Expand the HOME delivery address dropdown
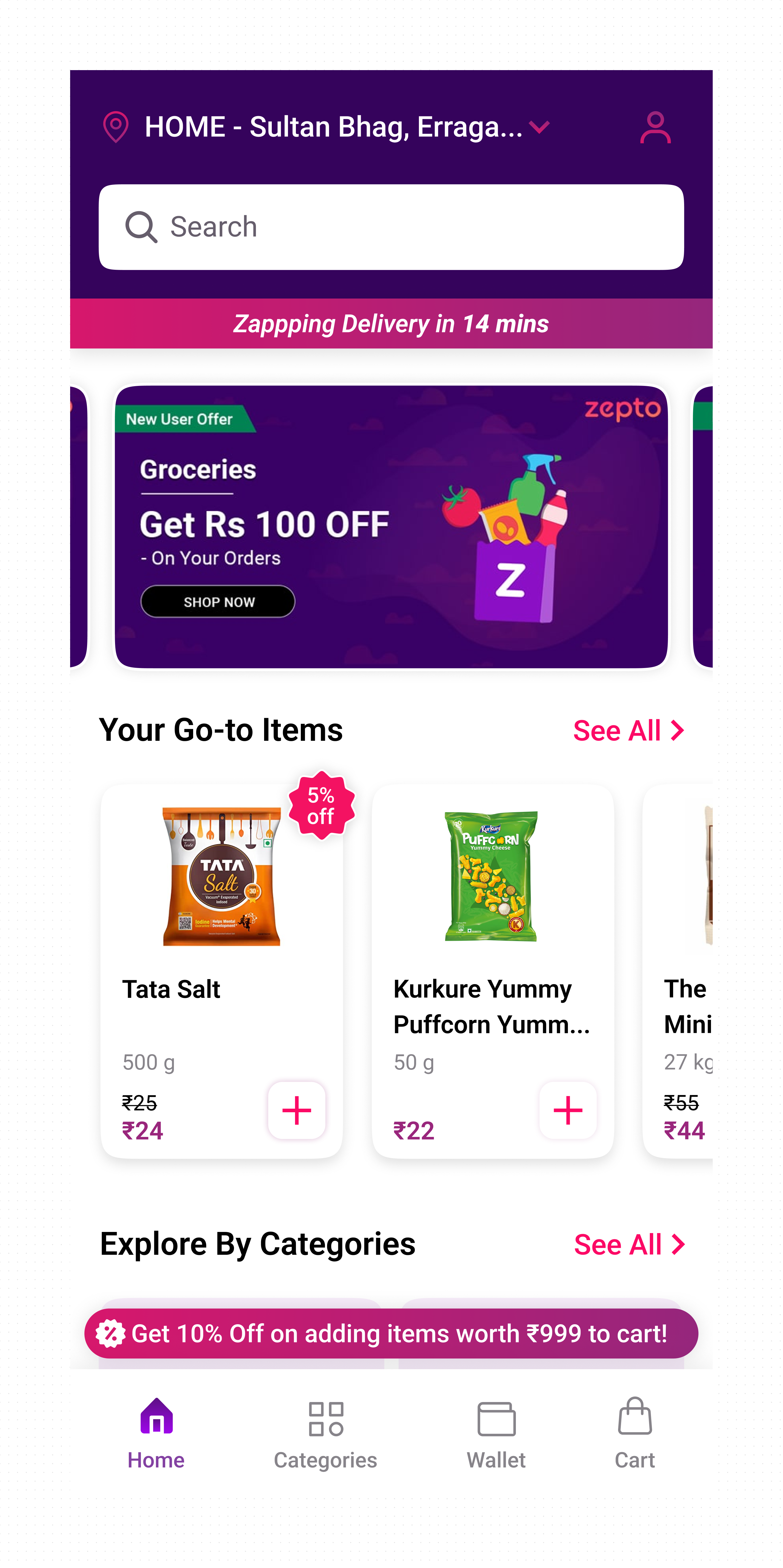Screen dimensions: 783x1568 539,127
